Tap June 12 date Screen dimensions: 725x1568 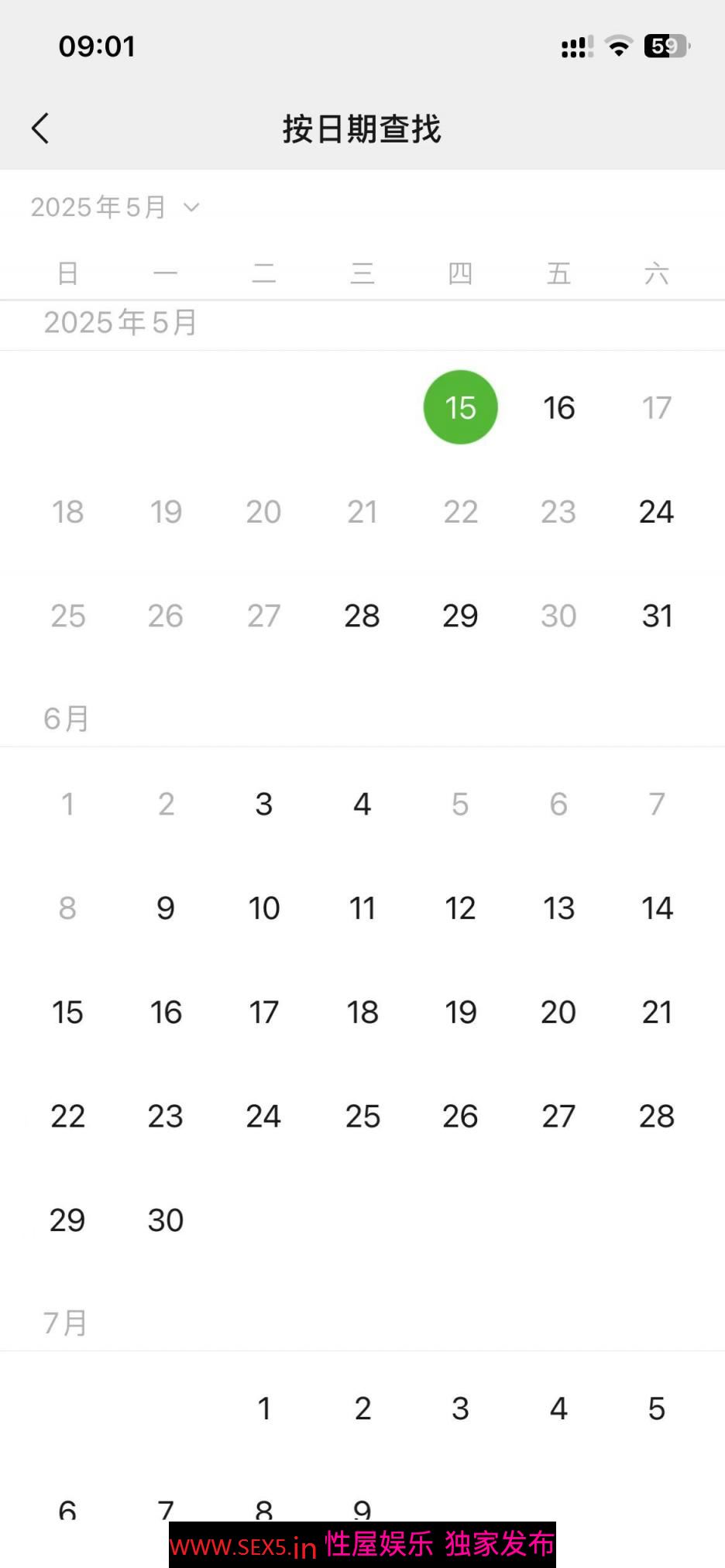point(460,908)
